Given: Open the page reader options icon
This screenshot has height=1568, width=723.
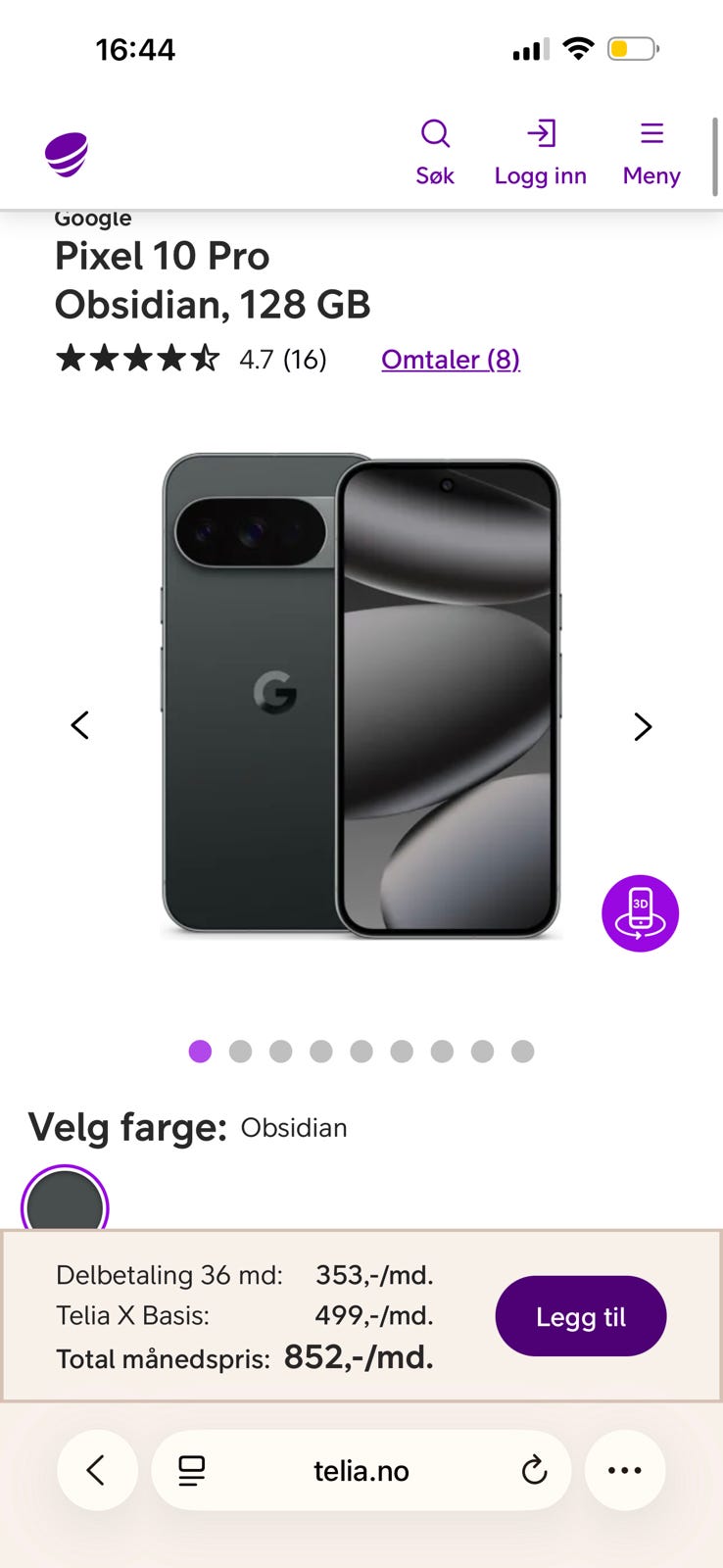Looking at the screenshot, I should (192, 1470).
